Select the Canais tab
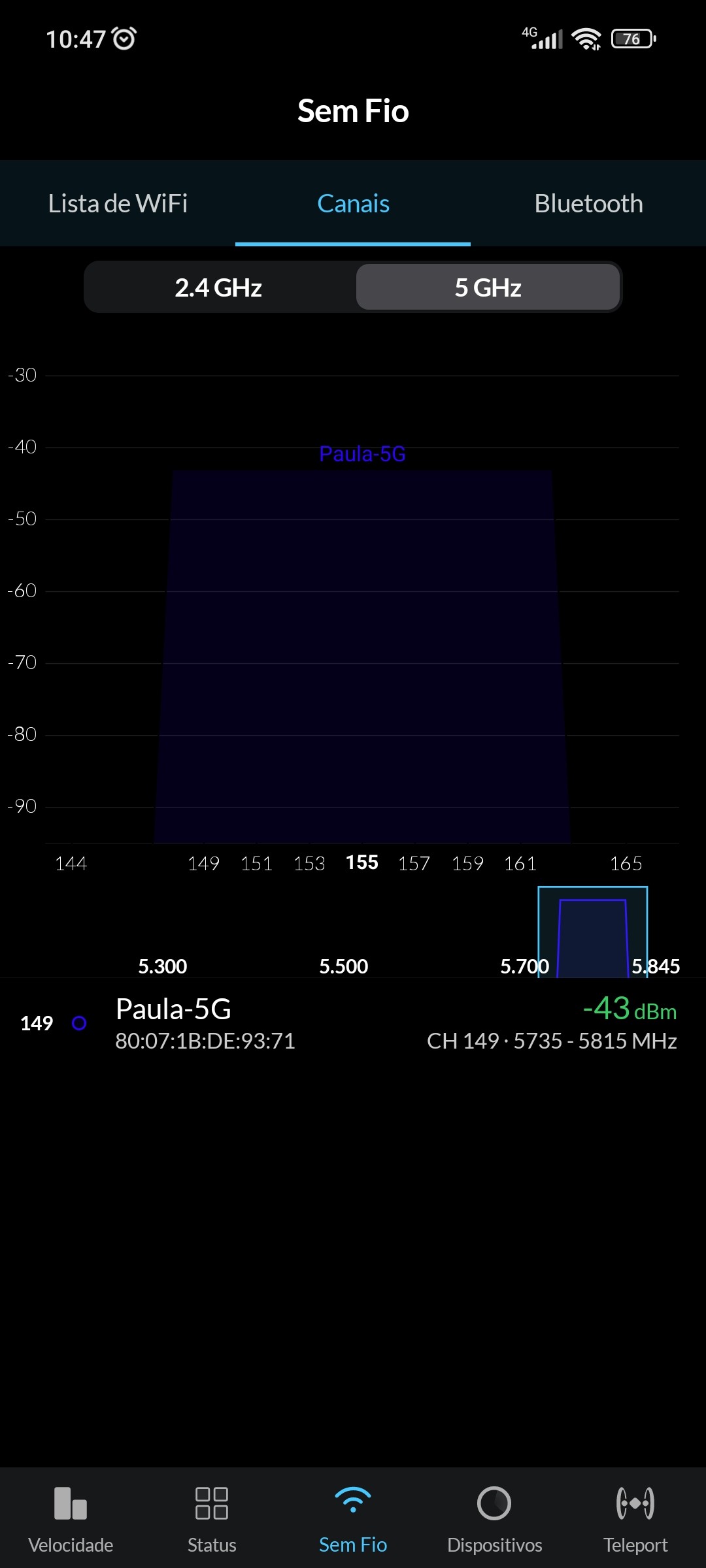Screen dimensions: 706x1568 tap(353, 204)
